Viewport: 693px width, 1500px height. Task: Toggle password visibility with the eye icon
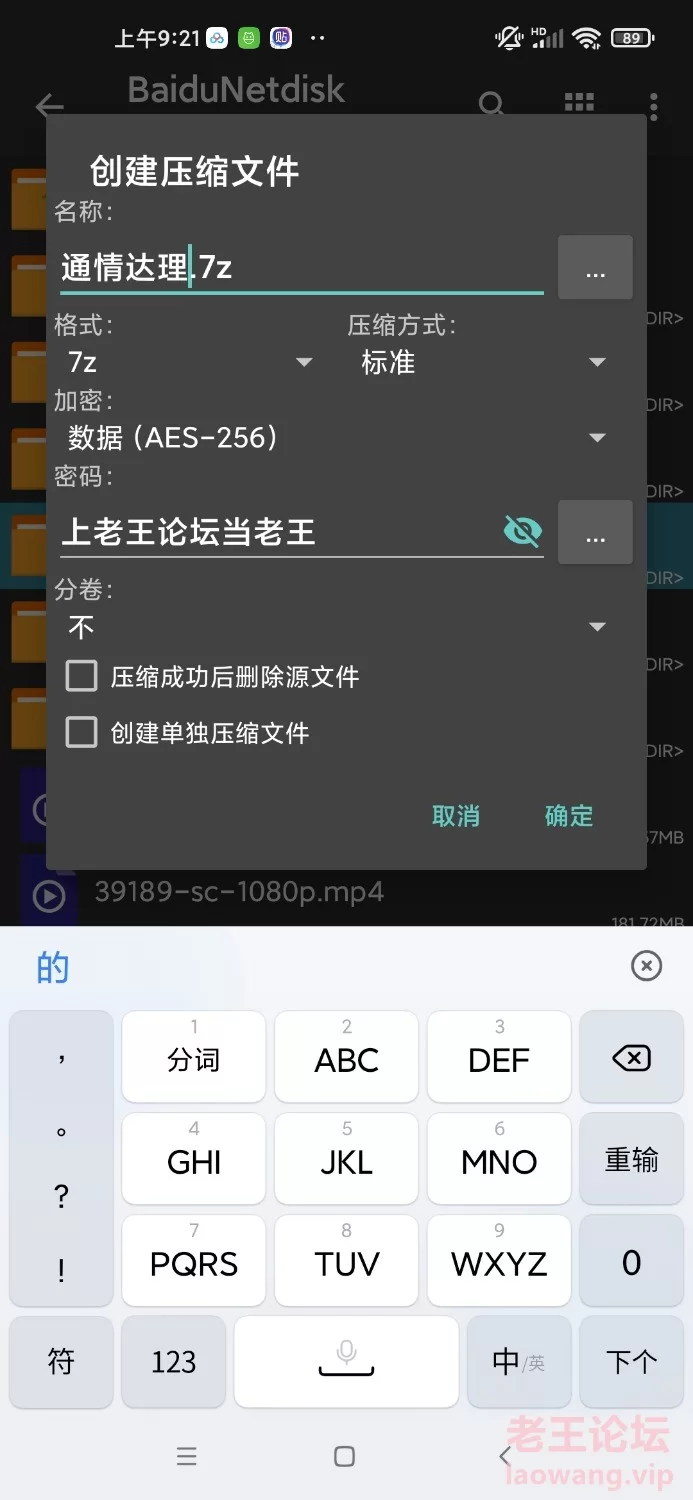522,531
